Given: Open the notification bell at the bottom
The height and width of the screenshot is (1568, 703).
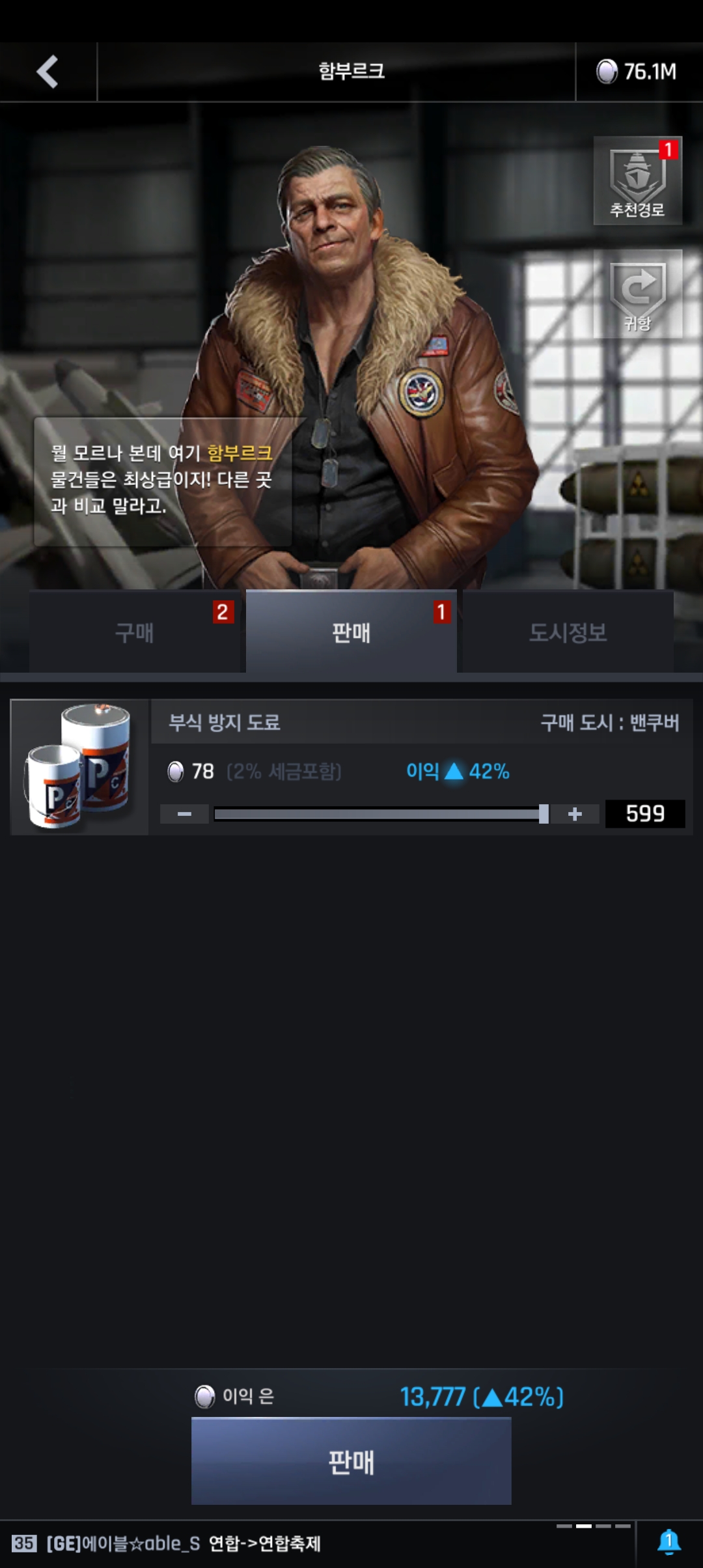Looking at the screenshot, I should [669, 1542].
